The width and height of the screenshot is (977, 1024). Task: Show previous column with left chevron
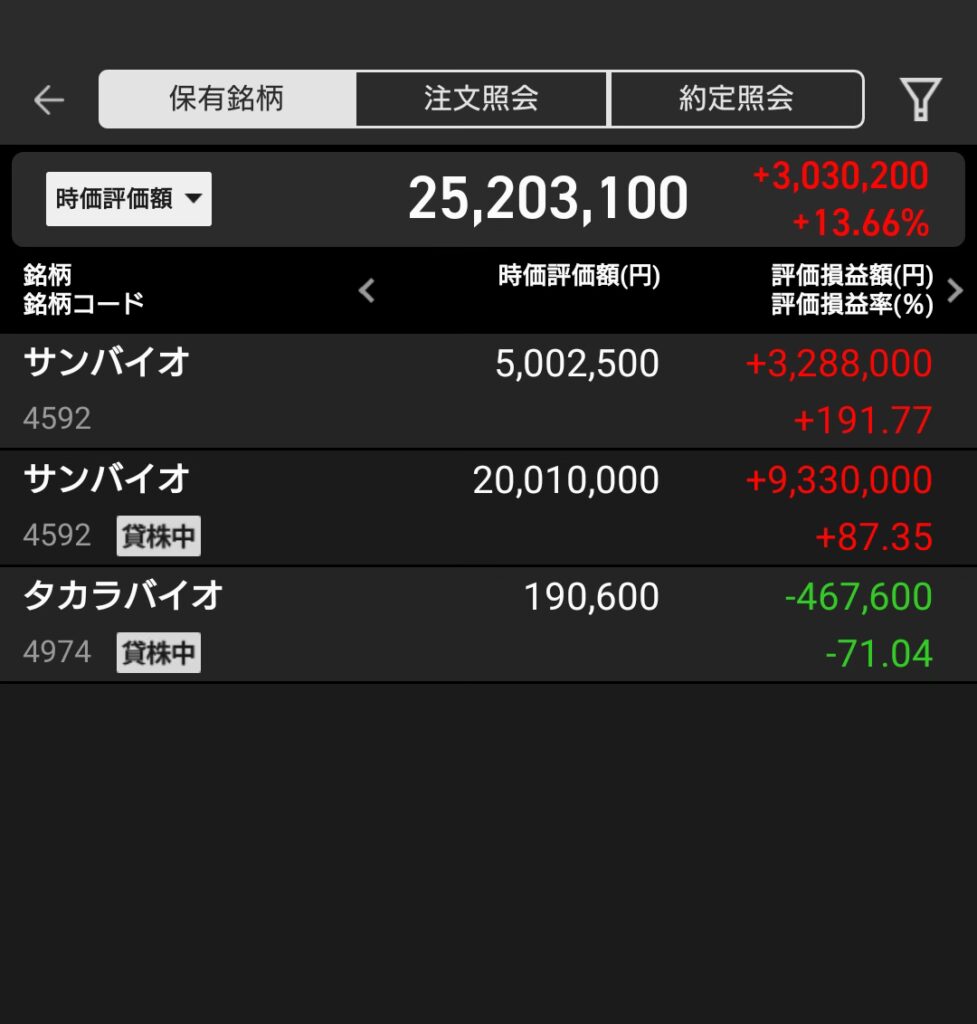(367, 291)
